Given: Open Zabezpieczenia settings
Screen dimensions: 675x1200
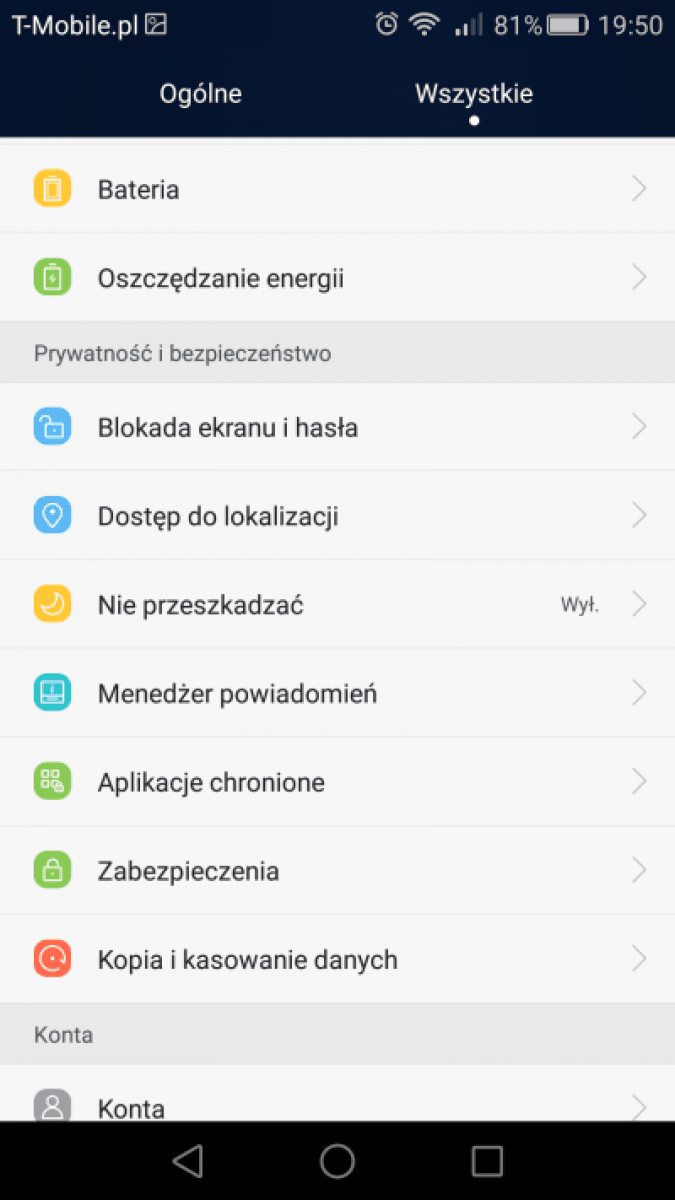Looking at the screenshot, I should (337, 870).
